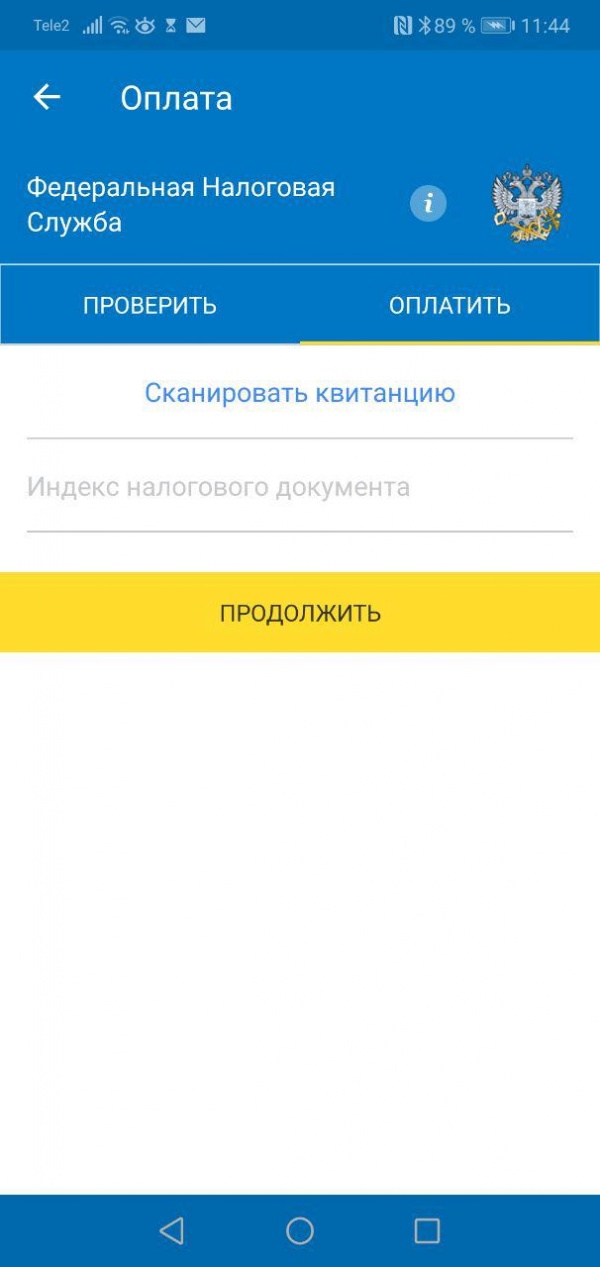Tap Сканировать квитанцию link
Image resolution: width=600 pixels, height=1267 pixels.
point(300,393)
